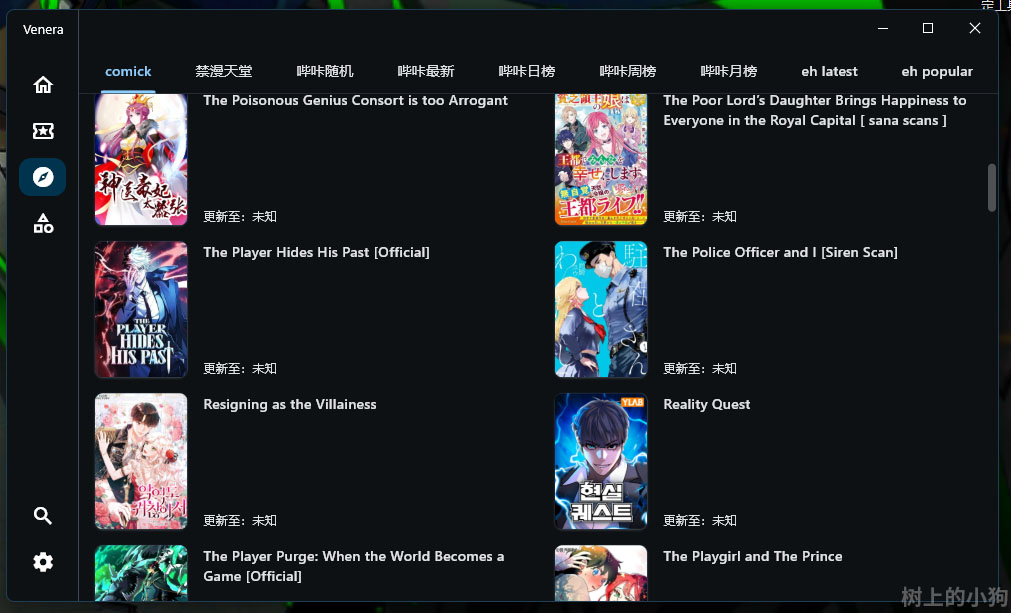
Task: Open the categories section in the sidebar
Action: pos(42,223)
